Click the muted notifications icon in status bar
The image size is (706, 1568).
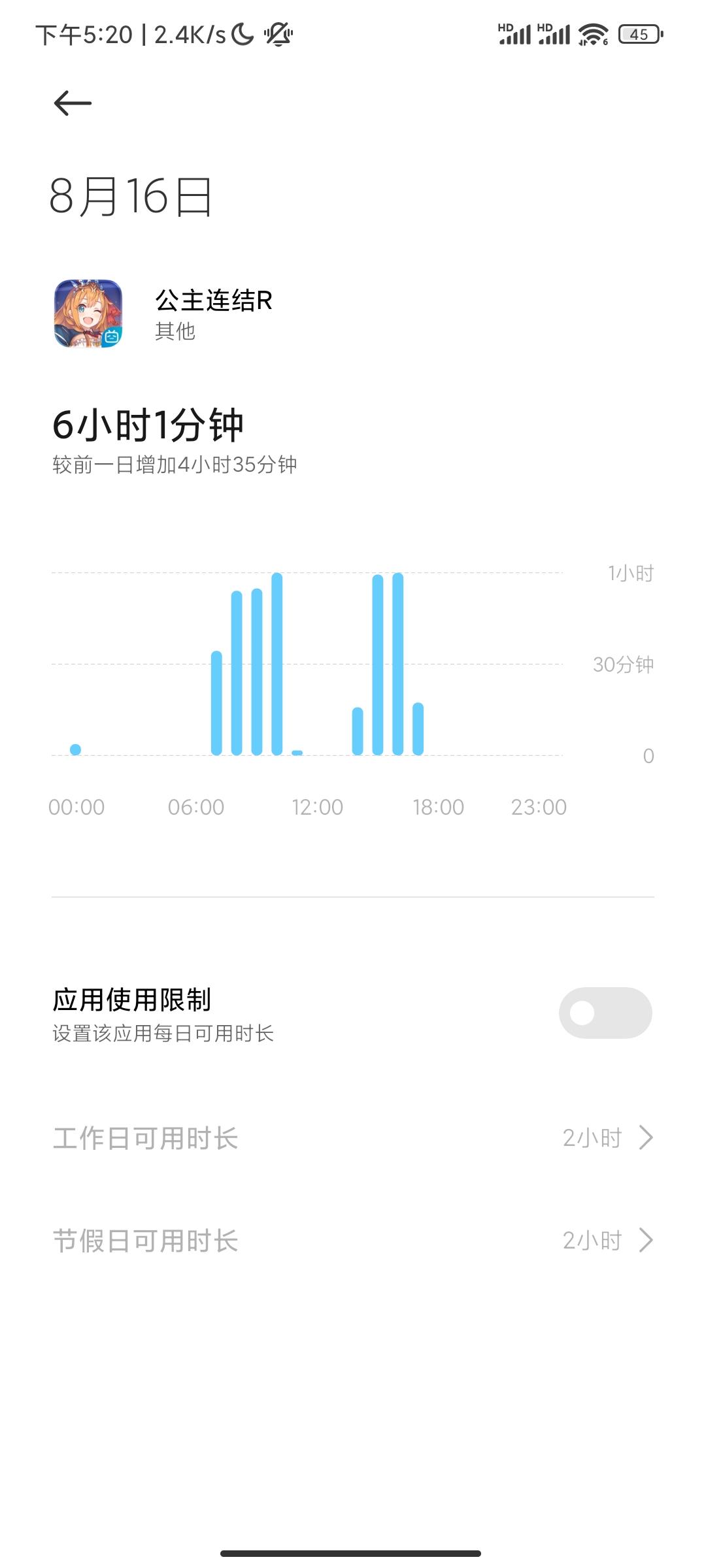point(277,33)
